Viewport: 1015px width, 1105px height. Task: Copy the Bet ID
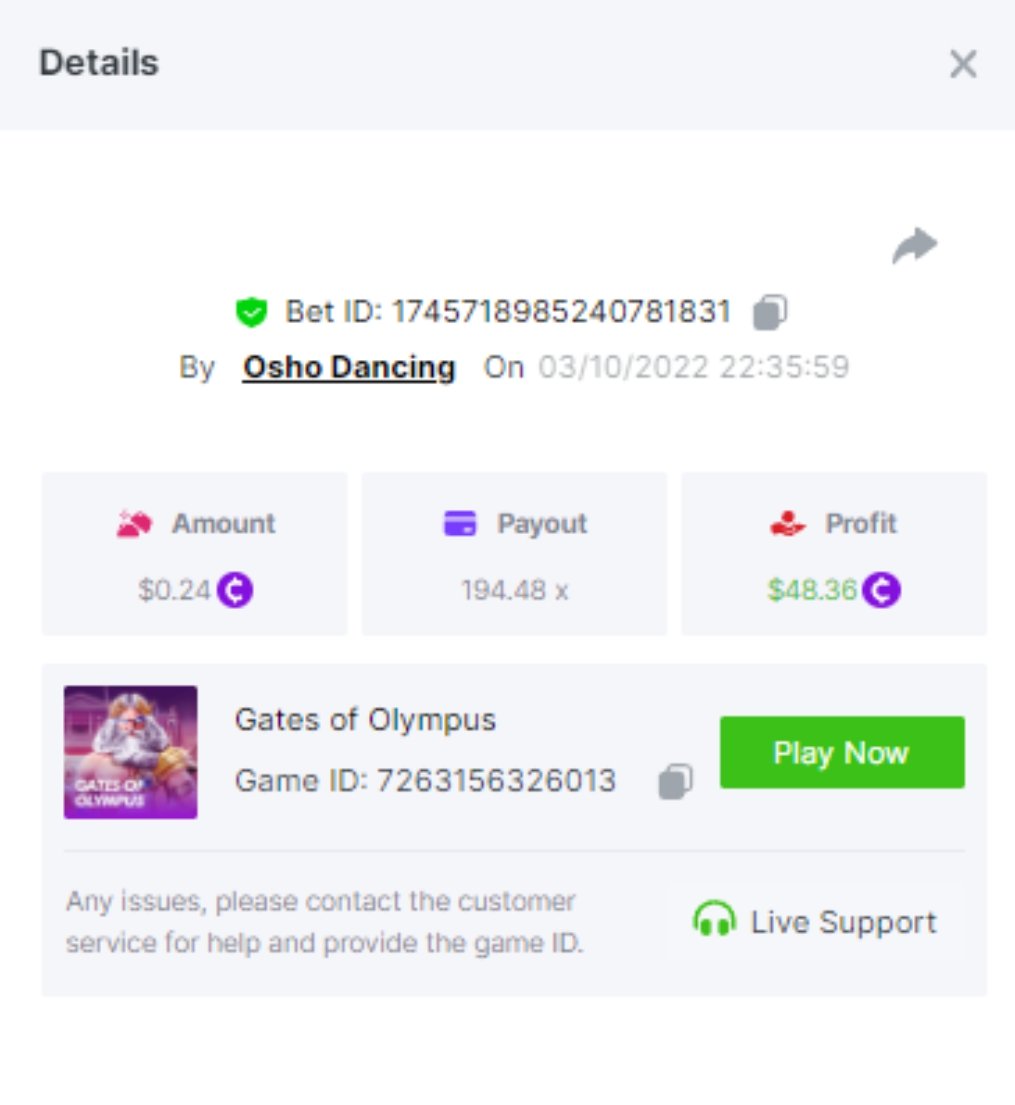point(769,312)
